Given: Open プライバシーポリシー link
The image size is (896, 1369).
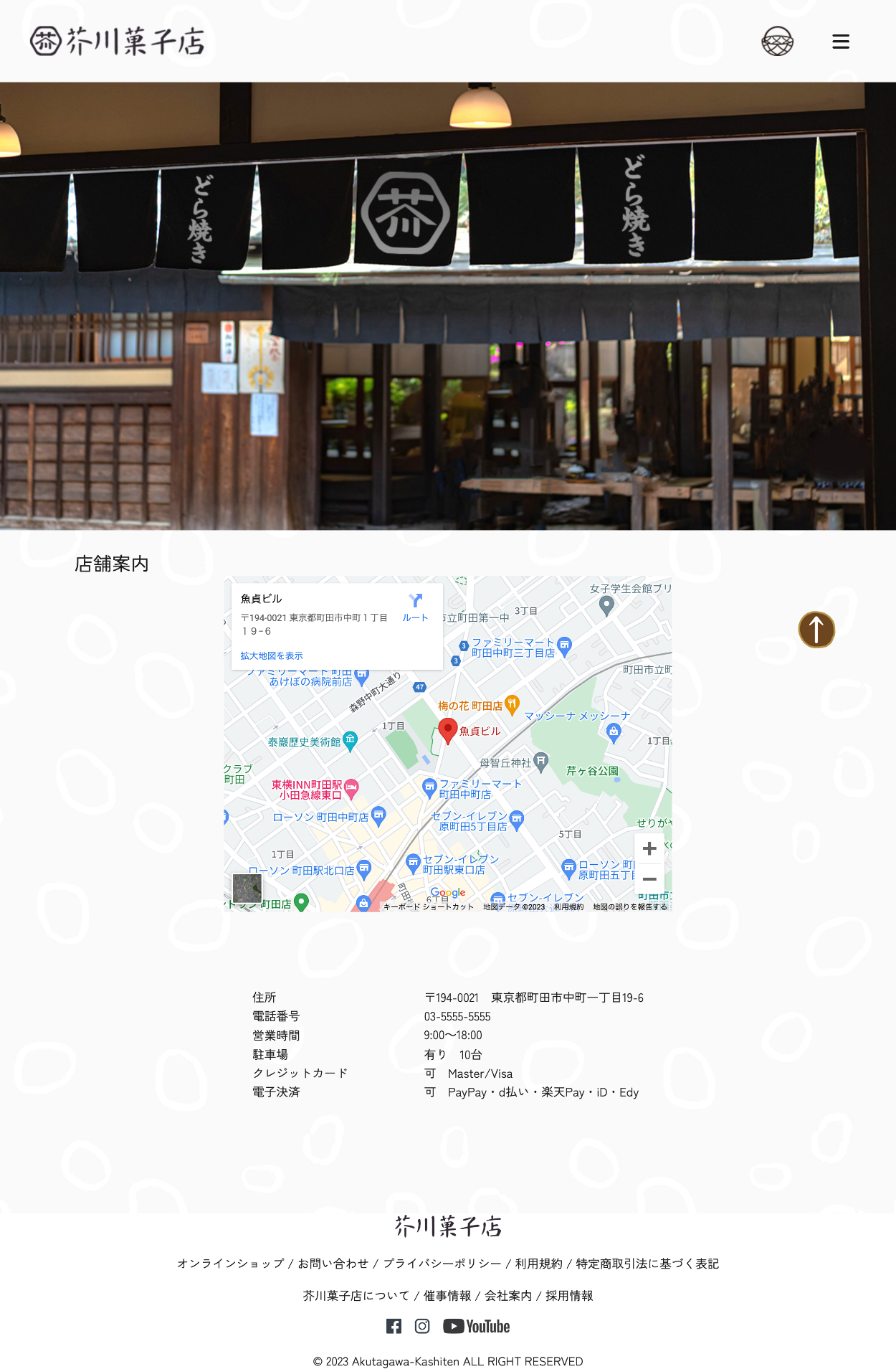Looking at the screenshot, I should pos(442,1264).
